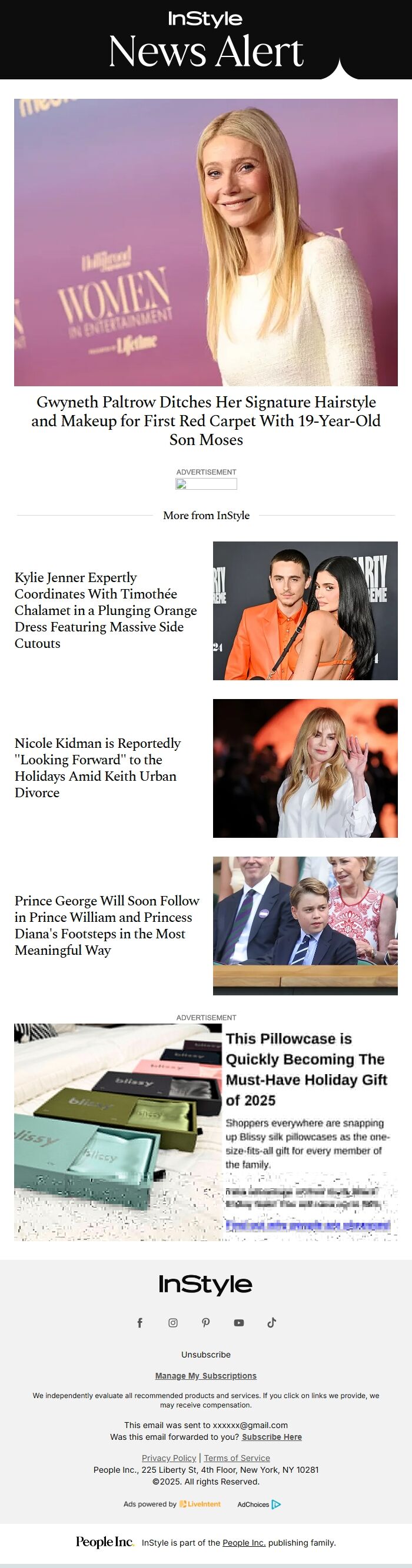Image resolution: width=412 pixels, height=1568 pixels.
Task: Open the AdChoices link
Action: 258,1504
